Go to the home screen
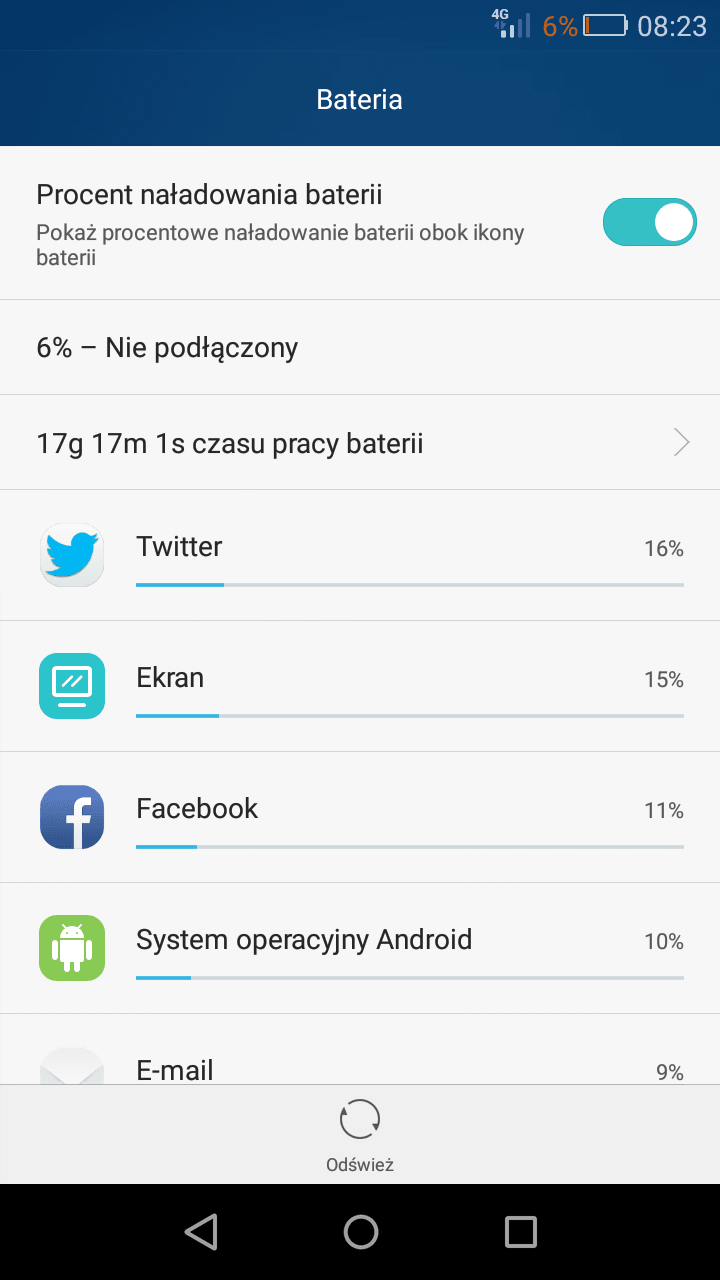Image resolution: width=720 pixels, height=1280 pixels. [x=360, y=1232]
